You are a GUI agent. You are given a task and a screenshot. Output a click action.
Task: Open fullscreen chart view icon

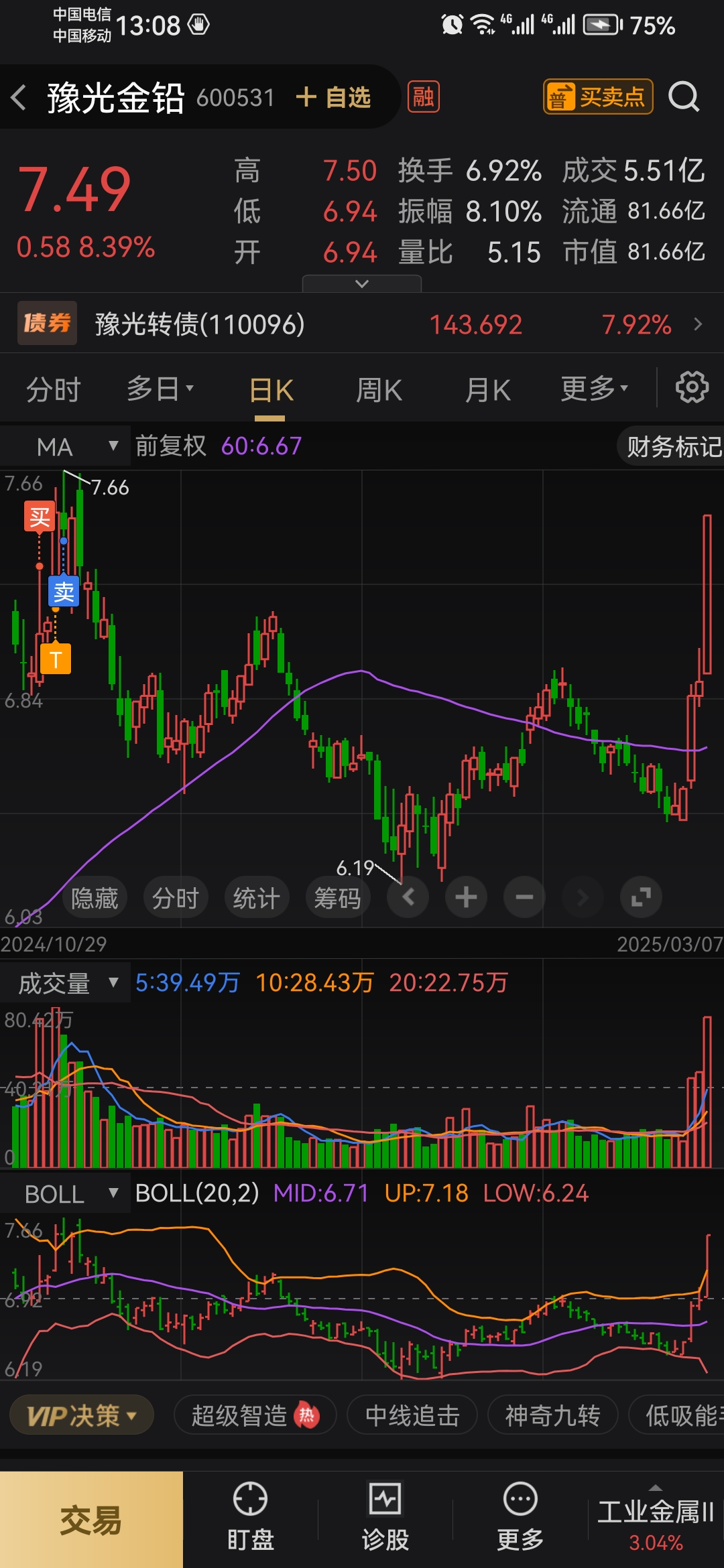[x=641, y=897]
